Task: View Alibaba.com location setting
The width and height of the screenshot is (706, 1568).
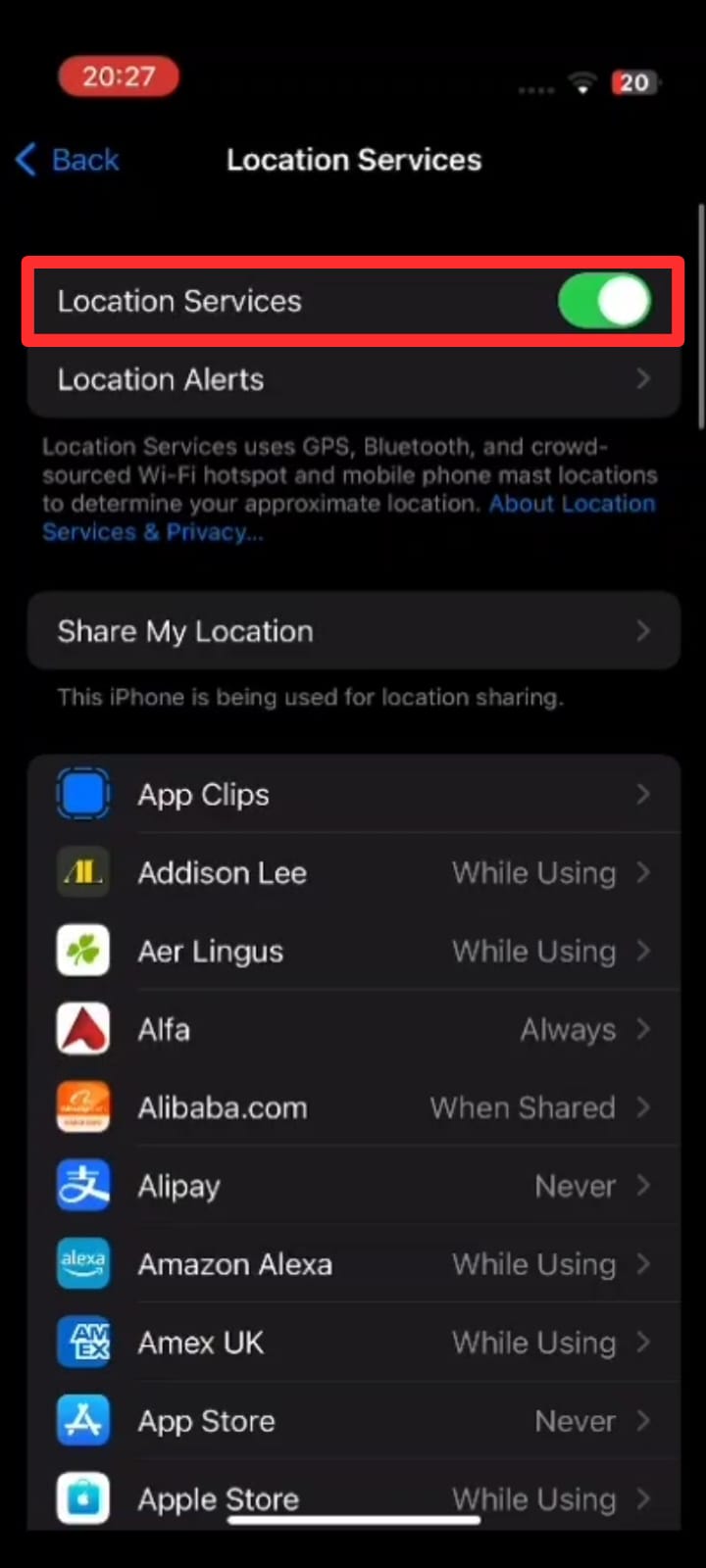Action: click(353, 1108)
